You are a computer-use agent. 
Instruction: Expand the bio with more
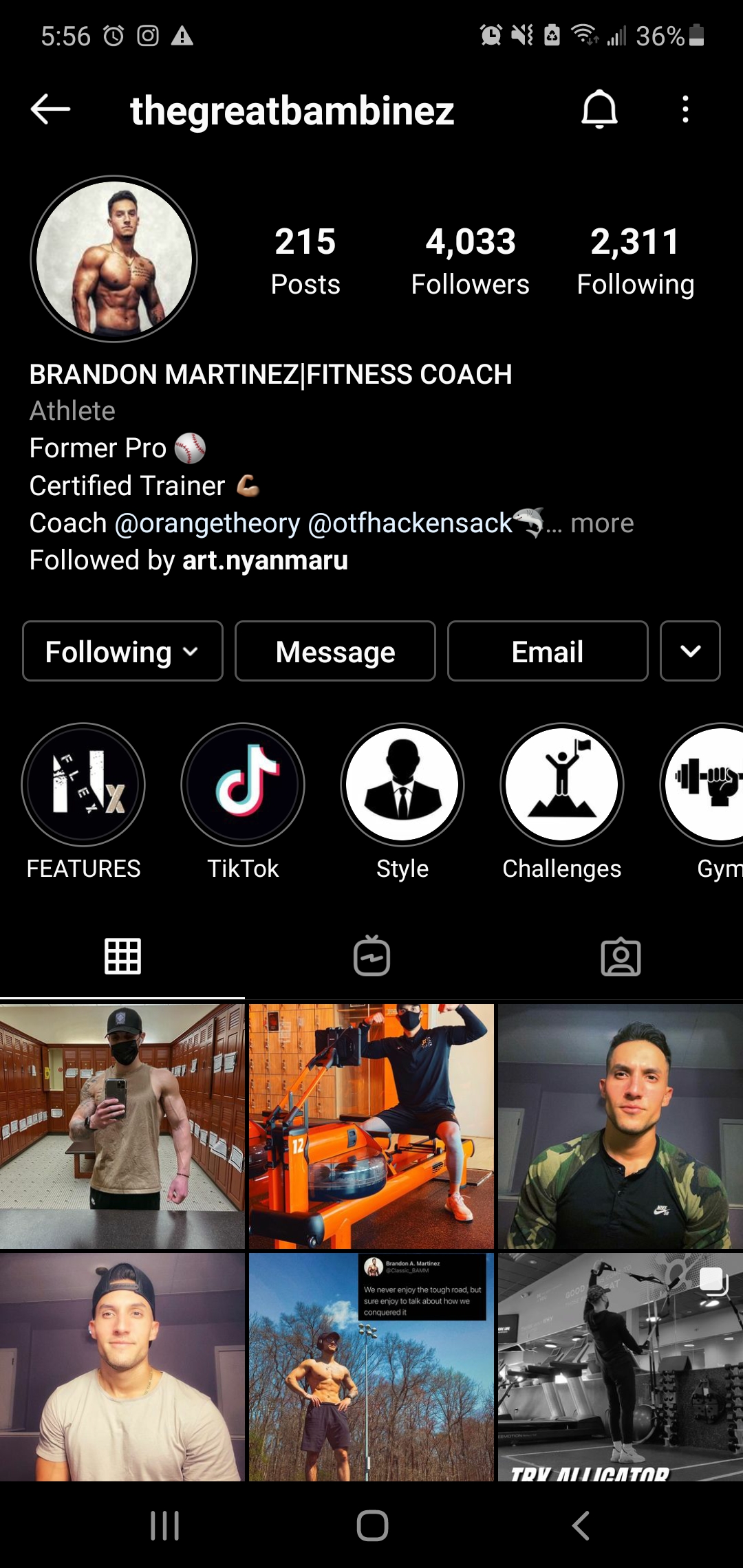point(602,523)
